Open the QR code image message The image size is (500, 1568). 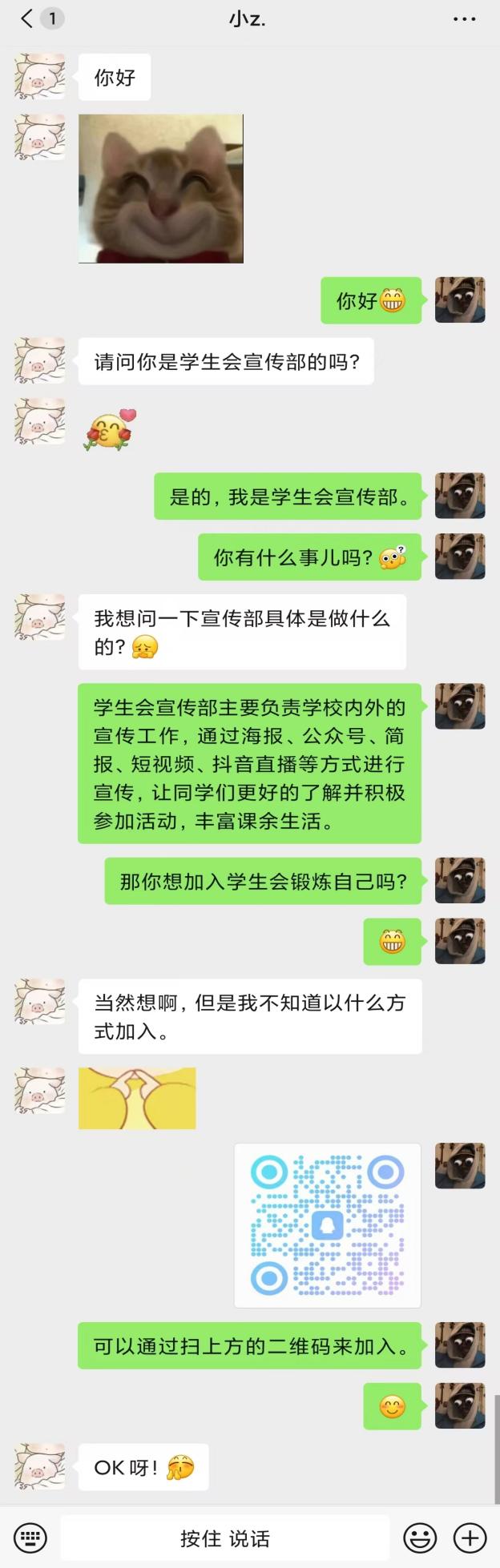click(327, 1225)
